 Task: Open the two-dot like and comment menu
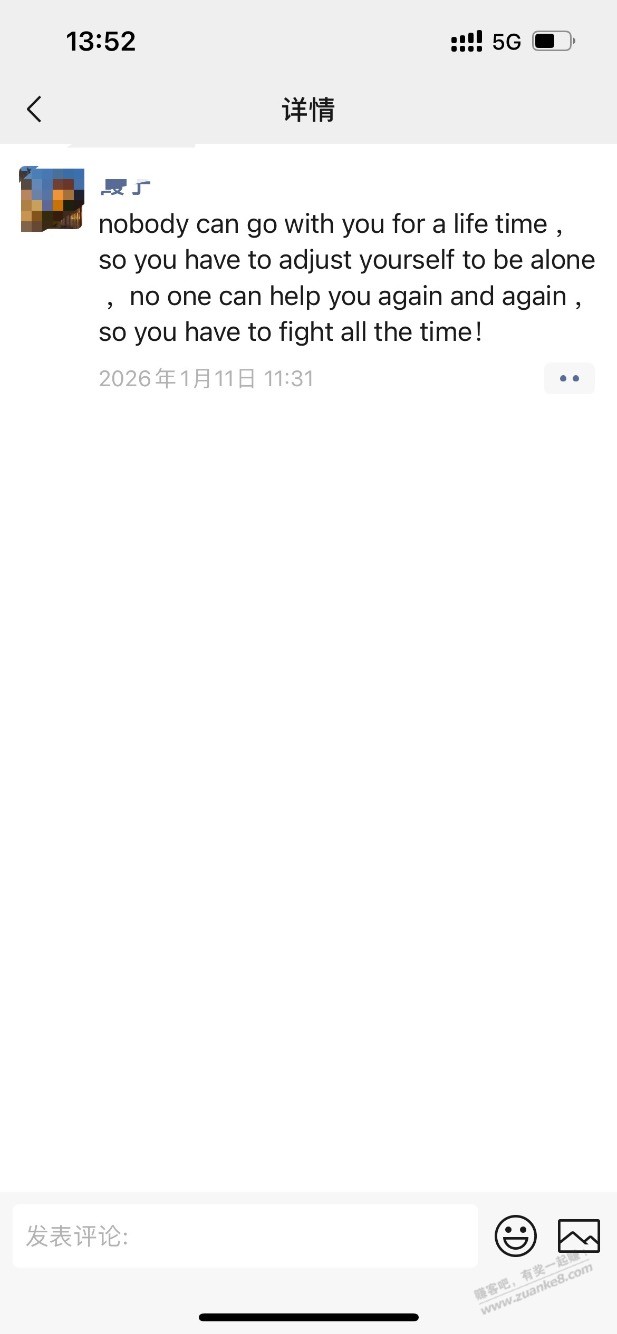tap(569, 379)
